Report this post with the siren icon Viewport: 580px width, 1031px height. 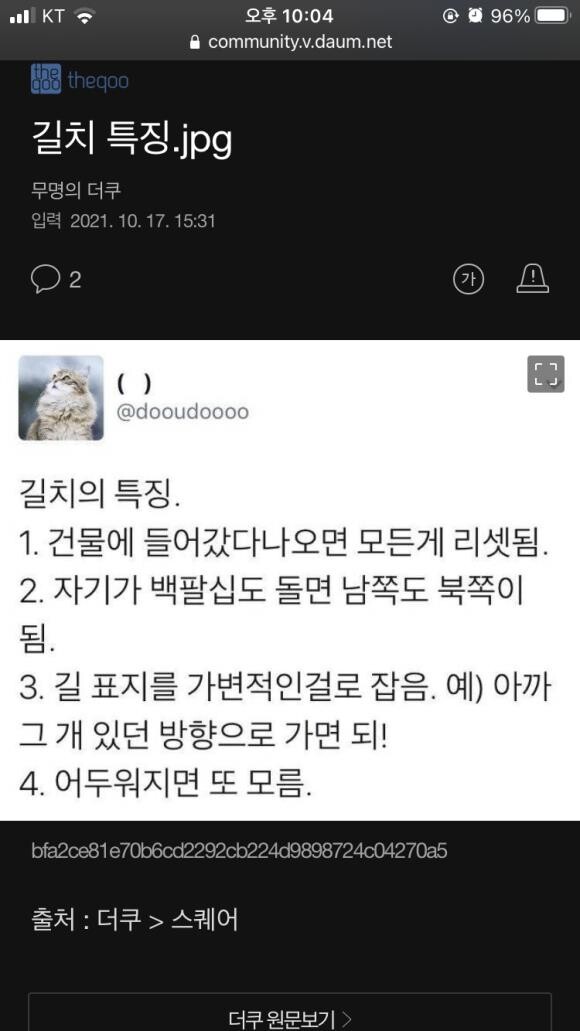coord(533,279)
